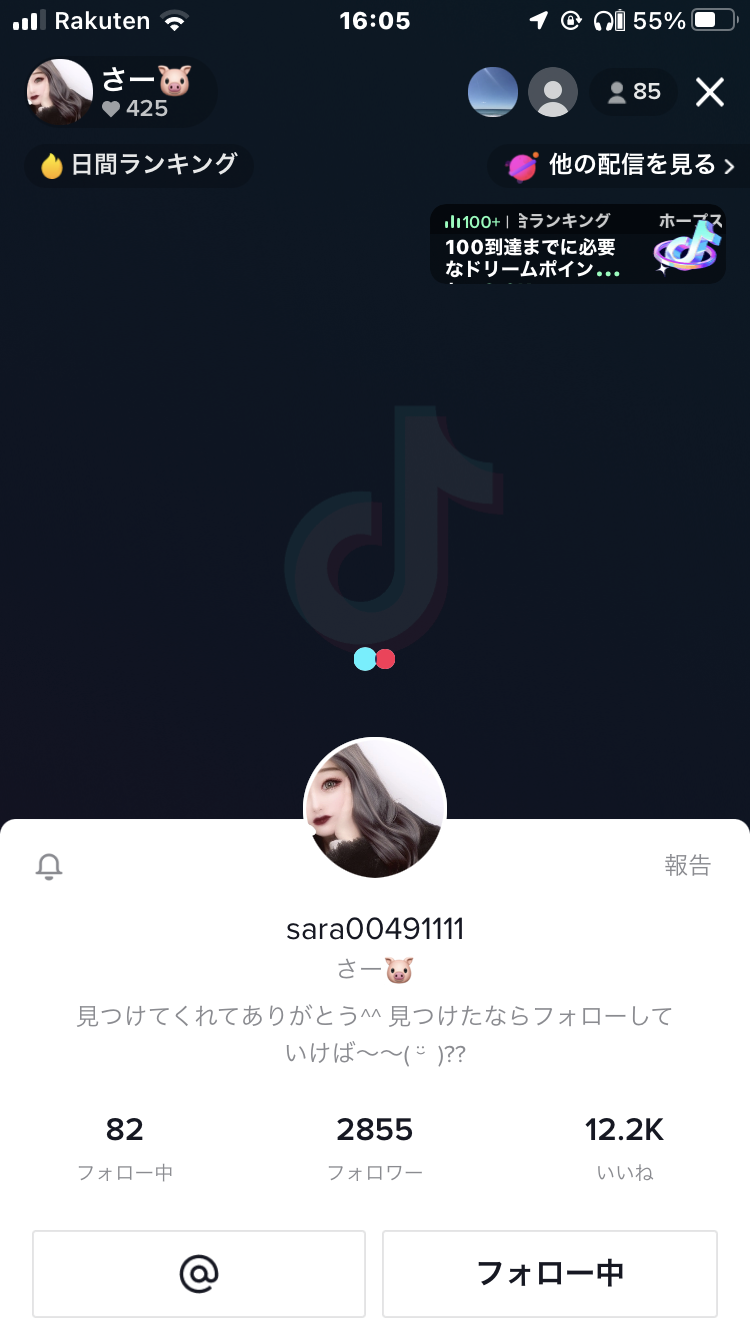
Task: Tap the gray viewer avatar near viewer count
Action: [553, 91]
